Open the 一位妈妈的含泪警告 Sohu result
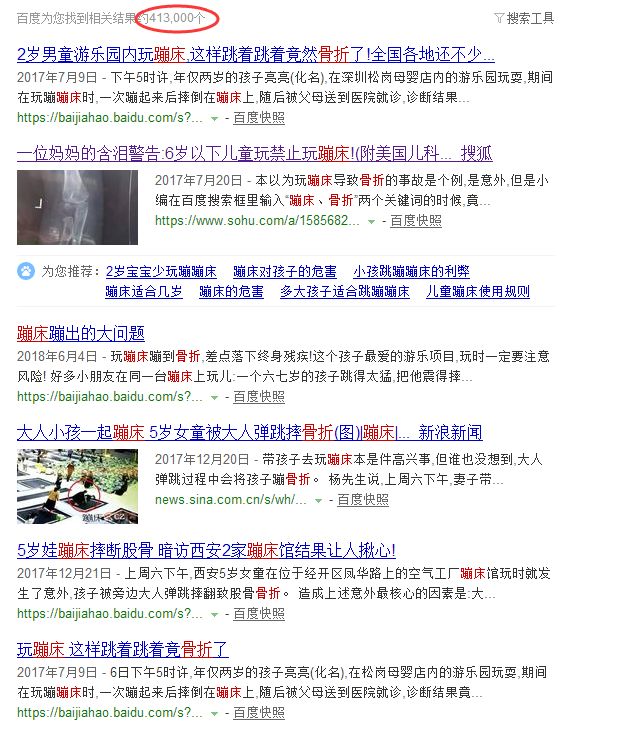This screenshot has width=628, height=738. (254, 154)
